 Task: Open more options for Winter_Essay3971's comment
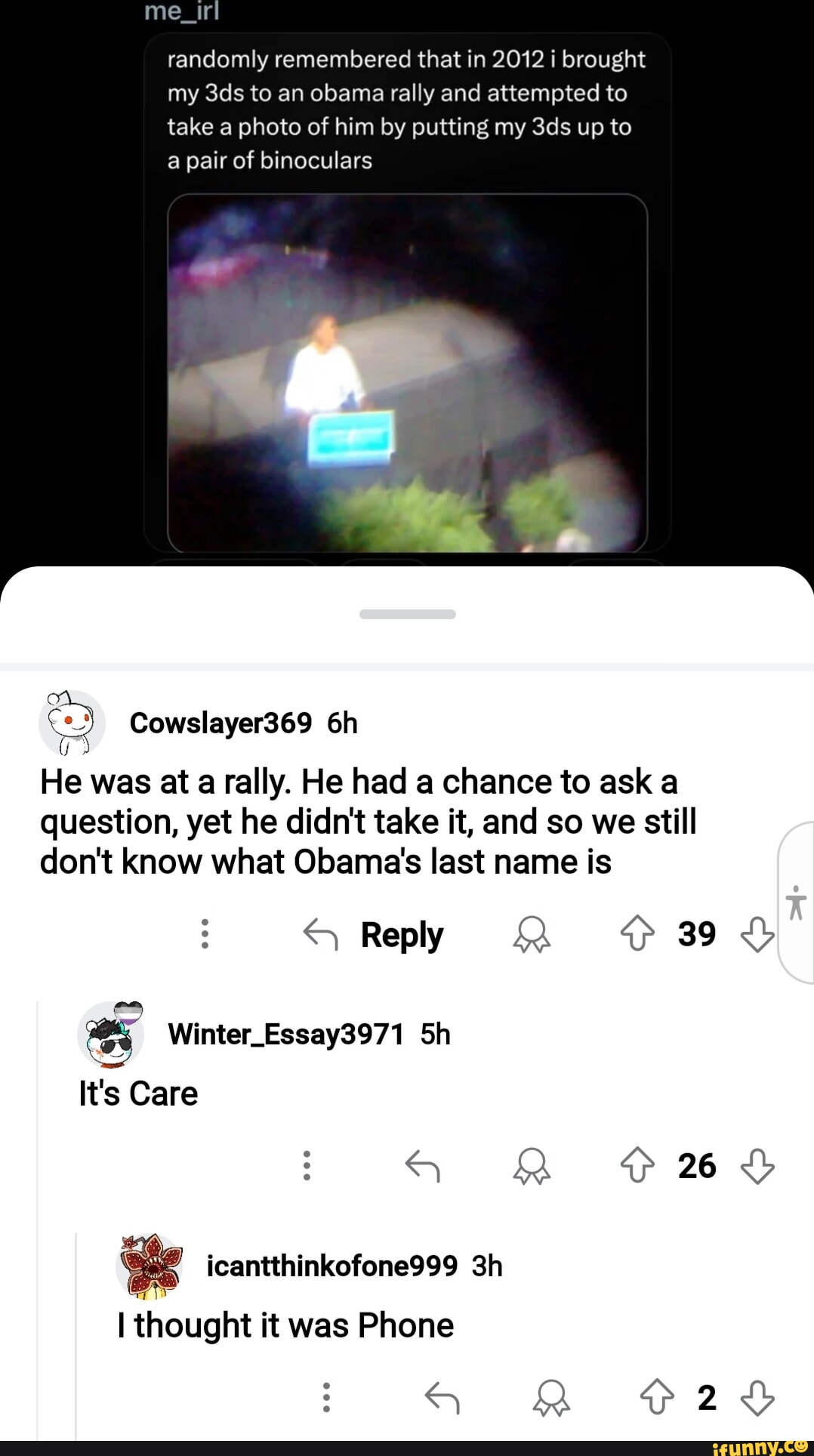tap(306, 1166)
